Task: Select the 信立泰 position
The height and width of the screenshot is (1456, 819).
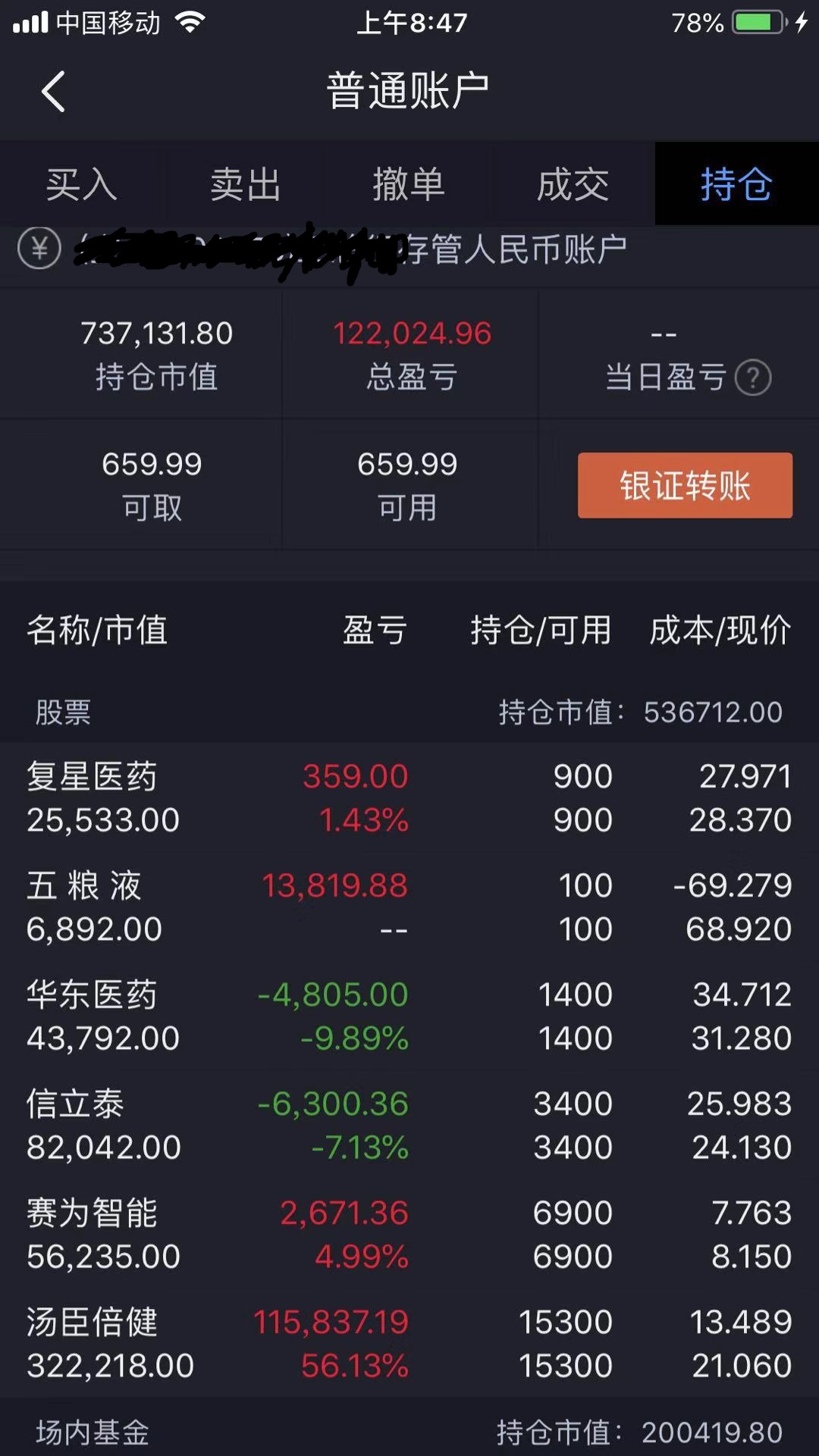Action: pyautogui.click(x=408, y=1125)
